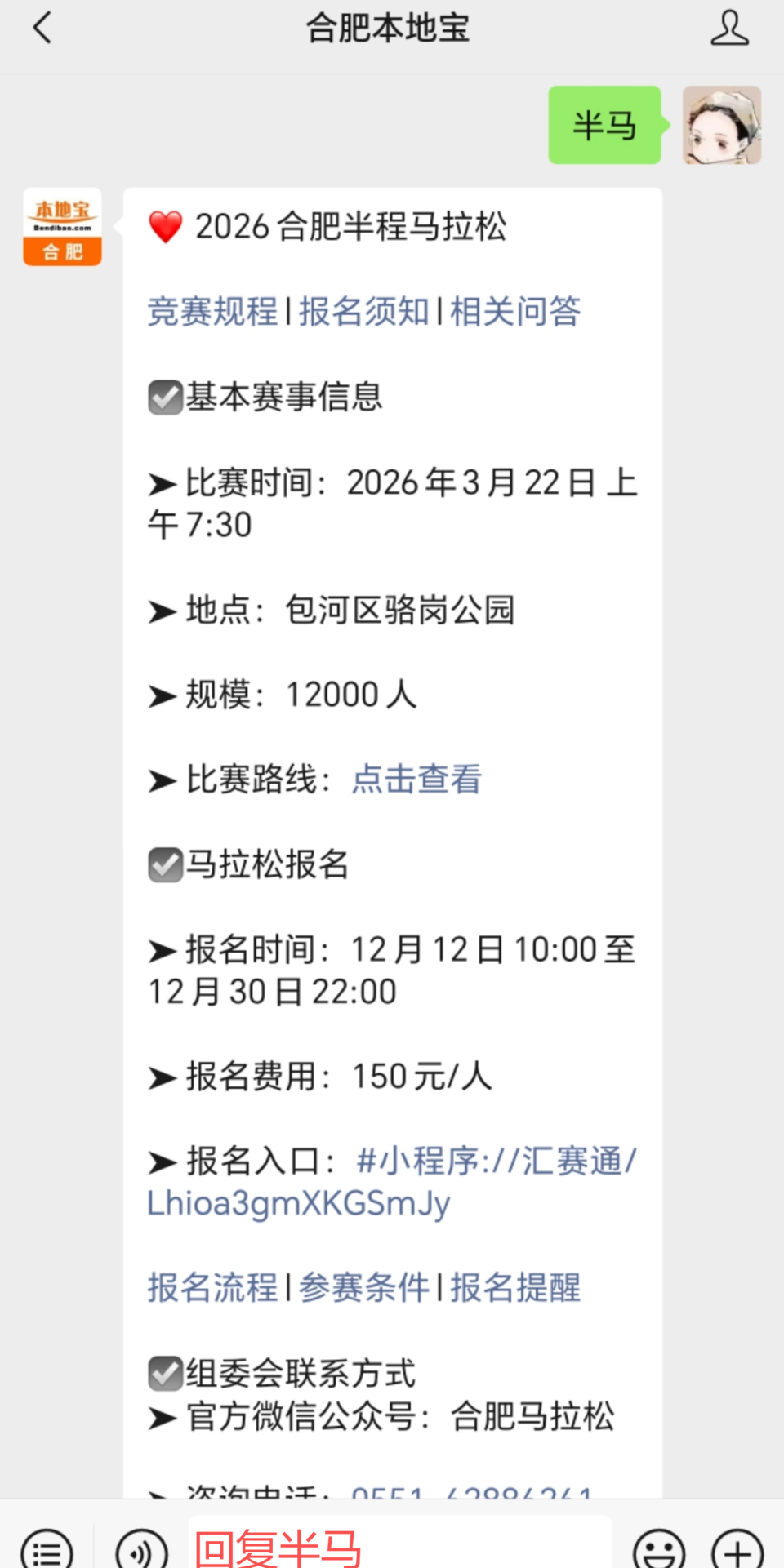The height and width of the screenshot is (1568, 784).
Task: Open the 报名流程 link
Action: (x=212, y=1288)
